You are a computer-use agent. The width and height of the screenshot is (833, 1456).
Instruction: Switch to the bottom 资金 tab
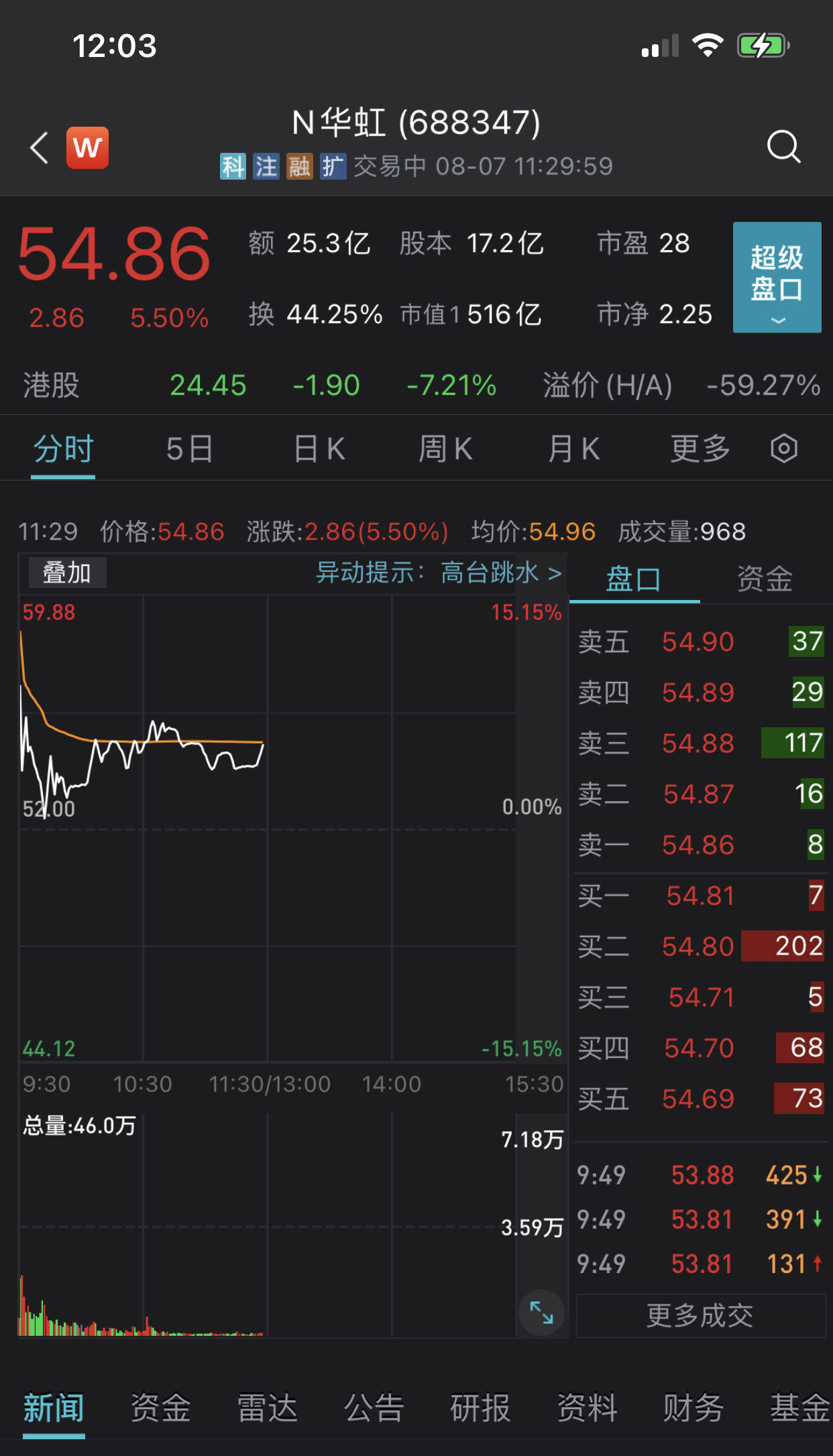(161, 1408)
